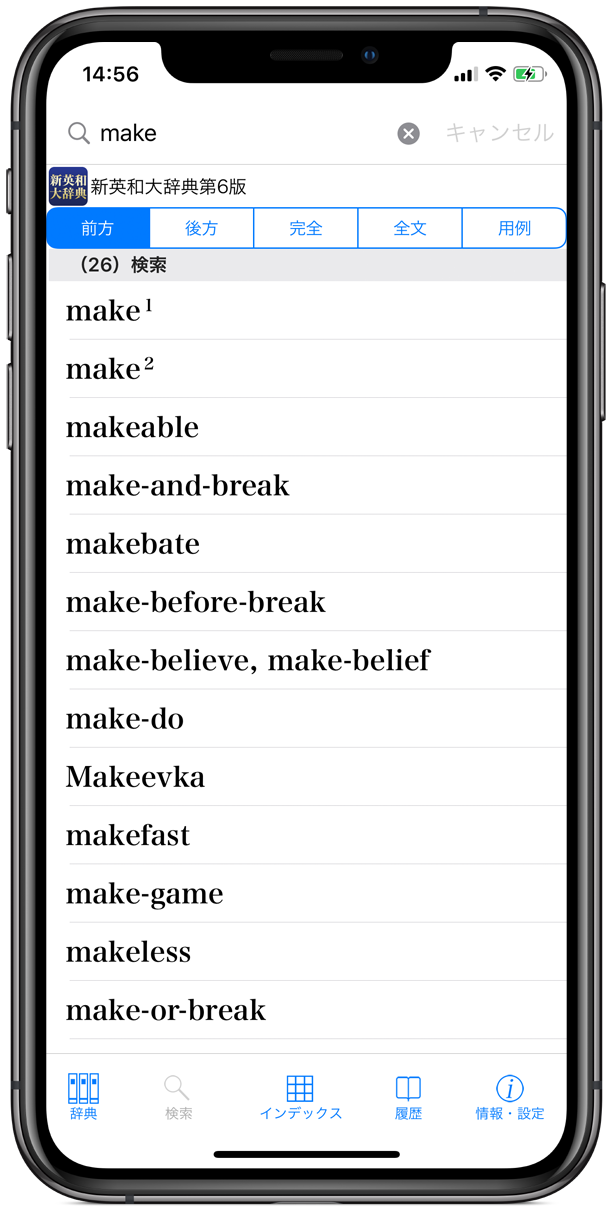The width and height of the screenshot is (613, 1210).
Task: Tap the search field containing make
Action: [240, 134]
